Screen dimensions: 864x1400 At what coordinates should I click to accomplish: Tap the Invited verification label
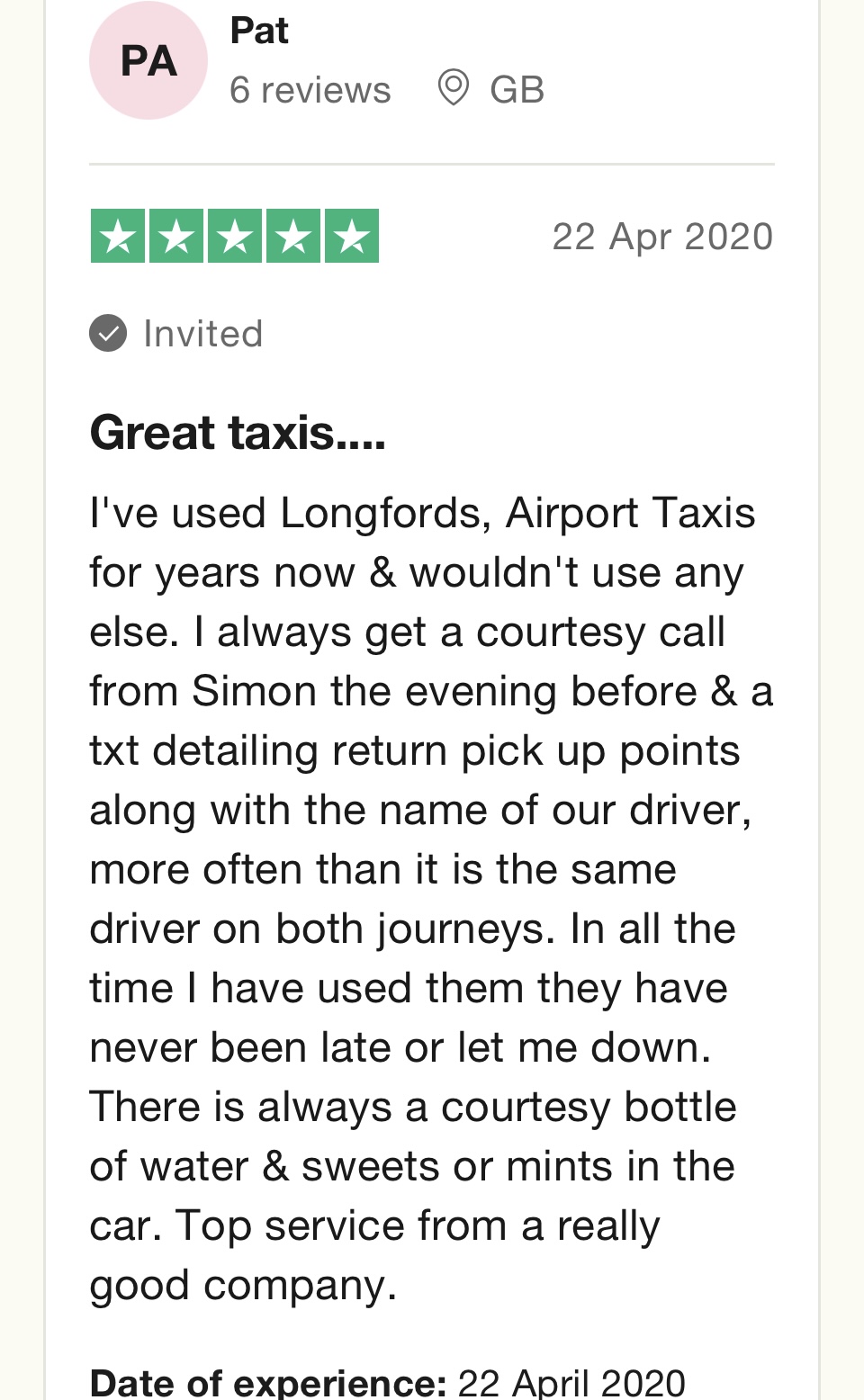click(x=176, y=334)
